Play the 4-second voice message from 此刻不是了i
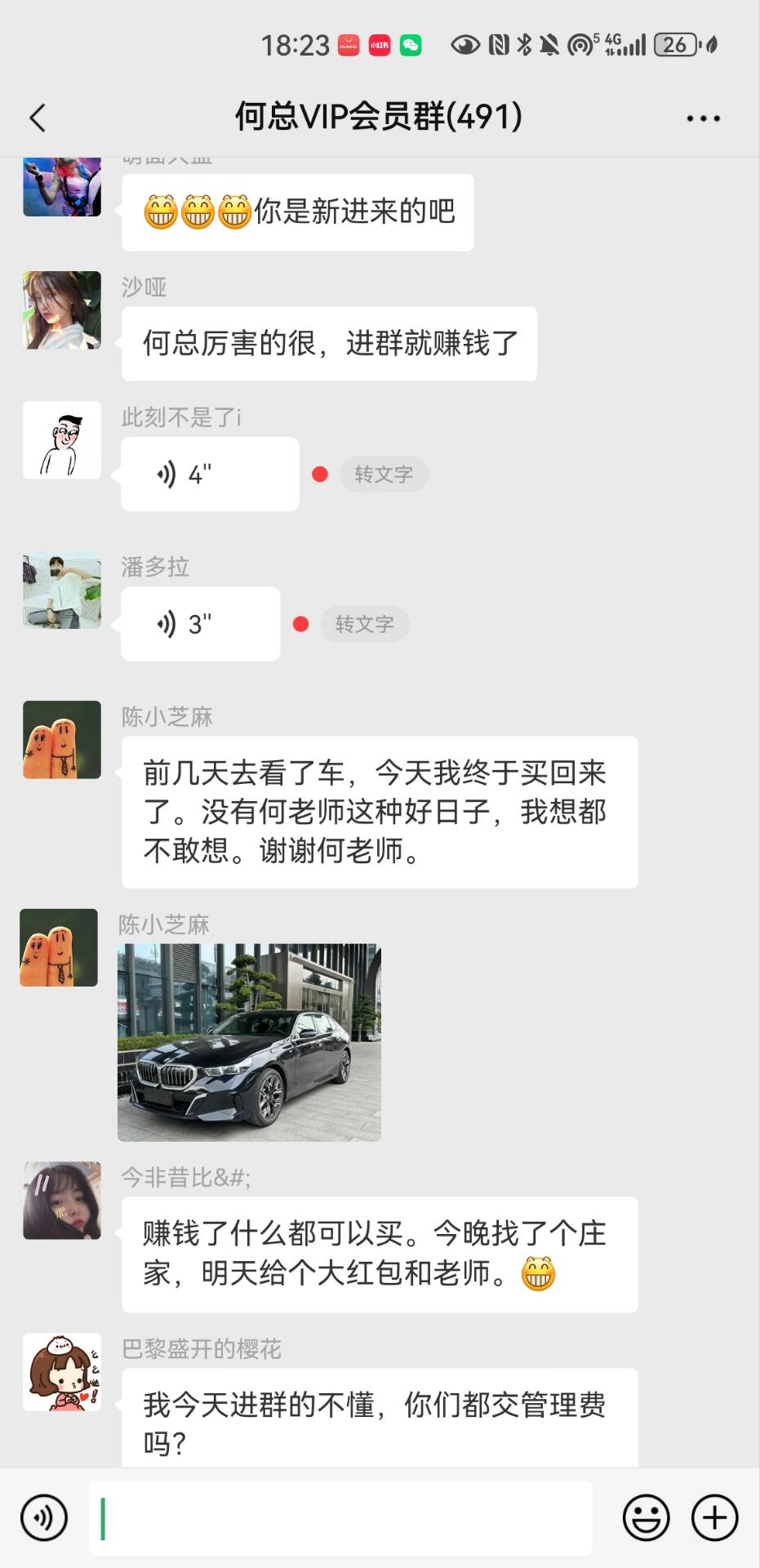This screenshot has height=1568, width=760. [x=210, y=474]
